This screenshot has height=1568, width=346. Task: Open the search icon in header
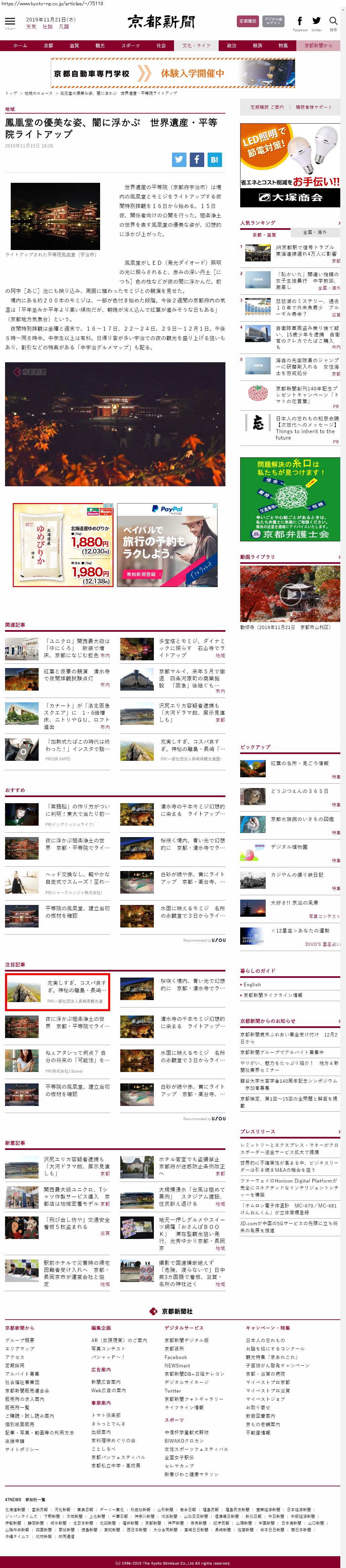(333, 21)
